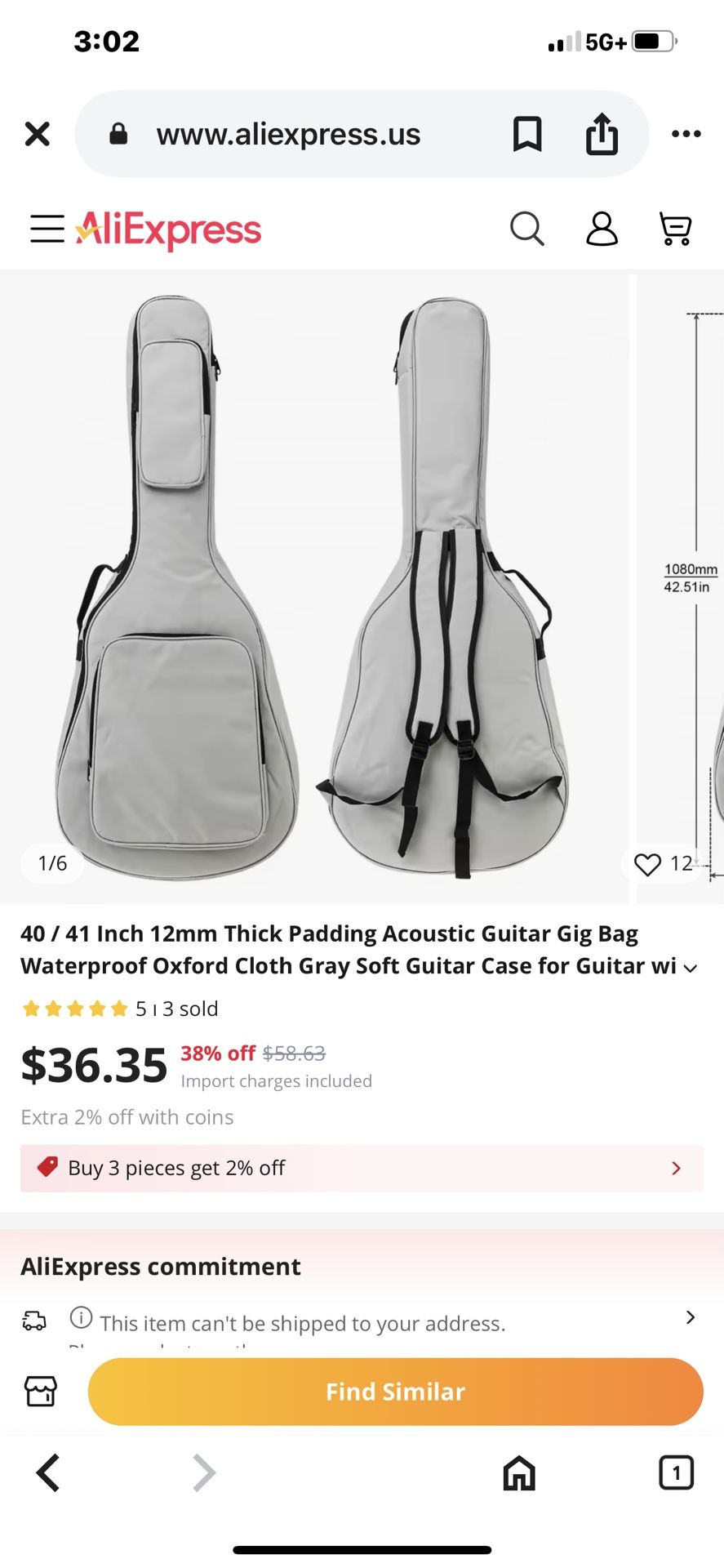Close the in-app browser
Screen dimensions: 724x1568
coord(38,134)
